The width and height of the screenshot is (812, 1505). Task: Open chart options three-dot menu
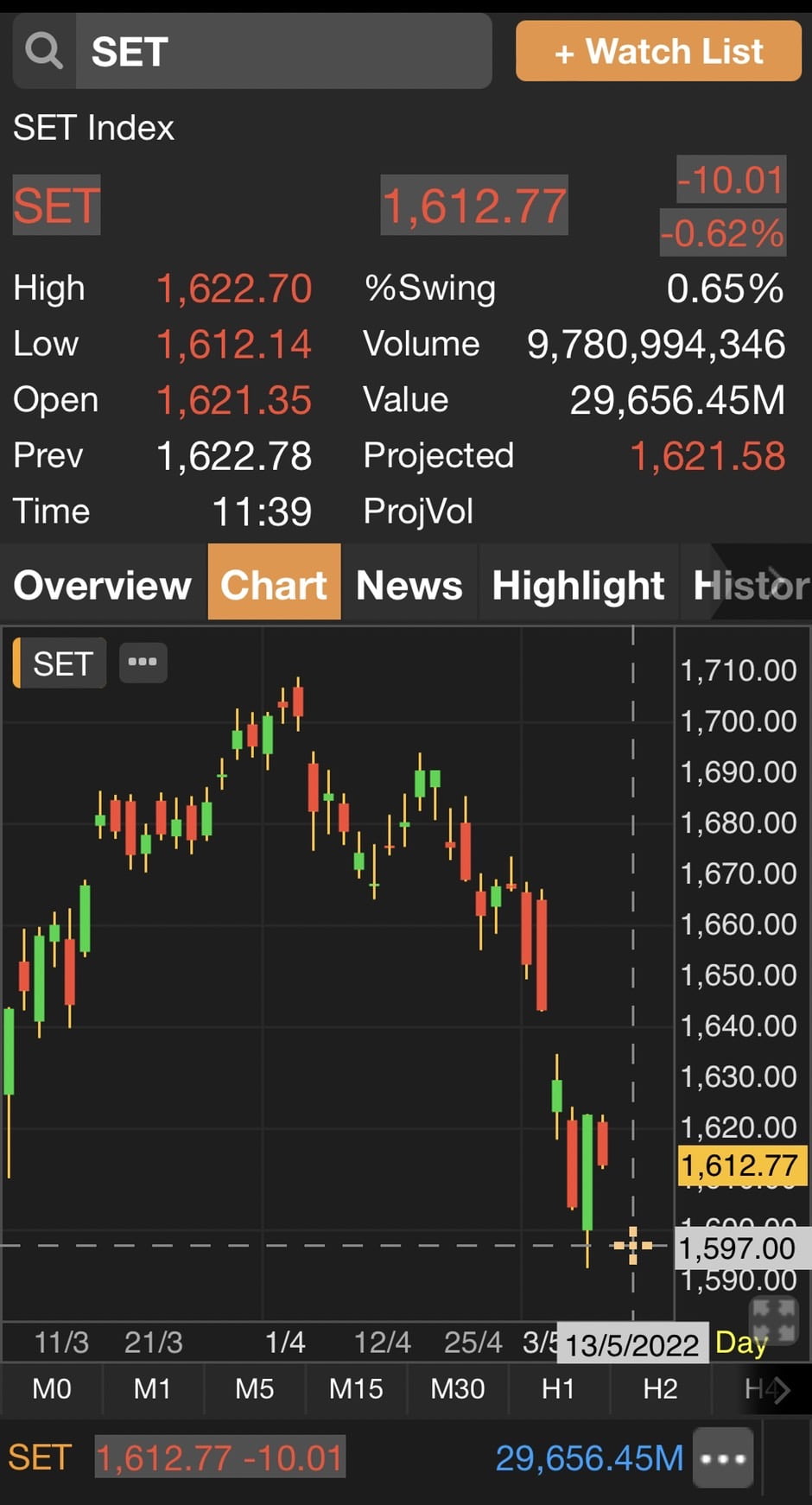[143, 663]
